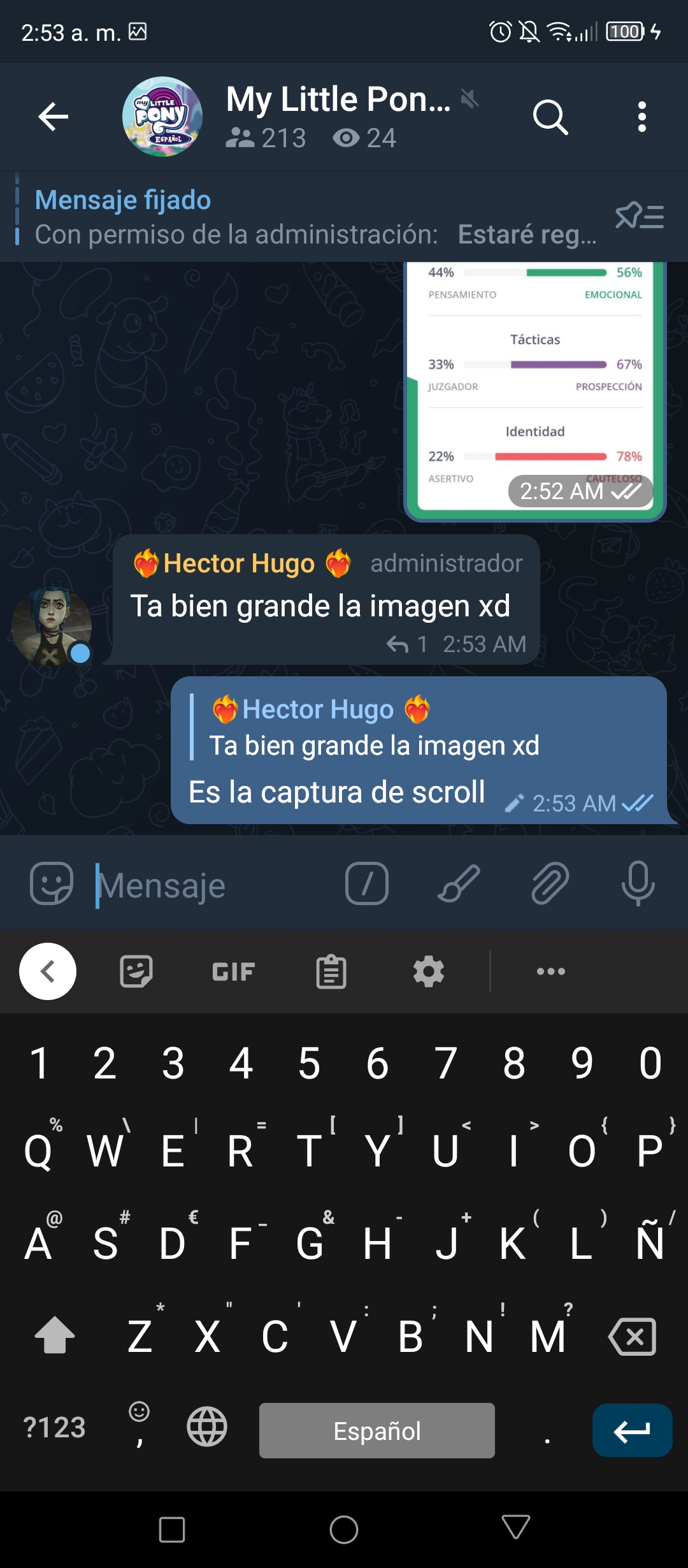Search within this chat
The image size is (688, 1568).
pos(550,117)
